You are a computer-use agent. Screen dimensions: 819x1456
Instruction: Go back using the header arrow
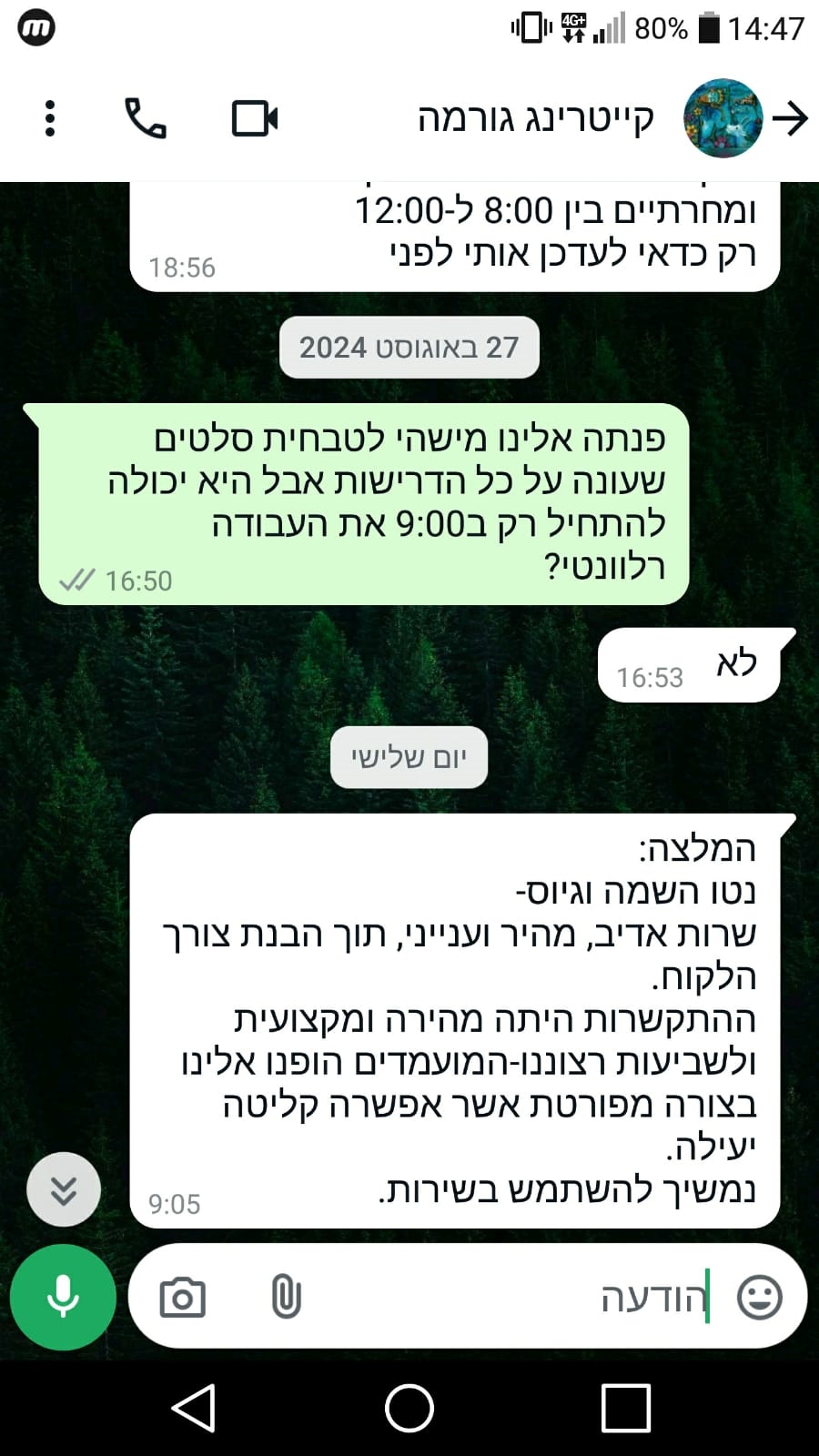click(789, 118)
